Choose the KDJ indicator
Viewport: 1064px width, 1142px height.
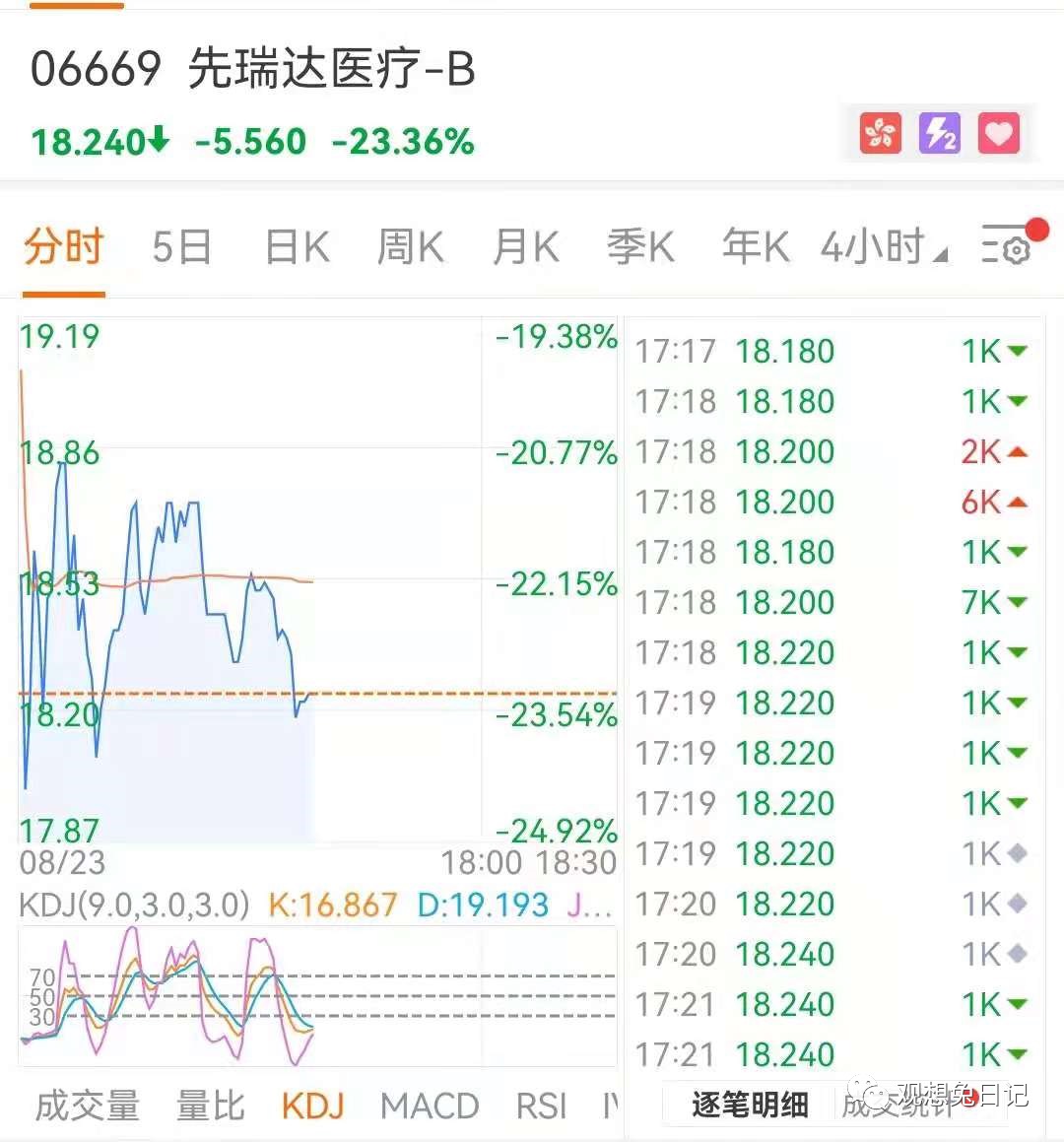(x=313, y=1105)
